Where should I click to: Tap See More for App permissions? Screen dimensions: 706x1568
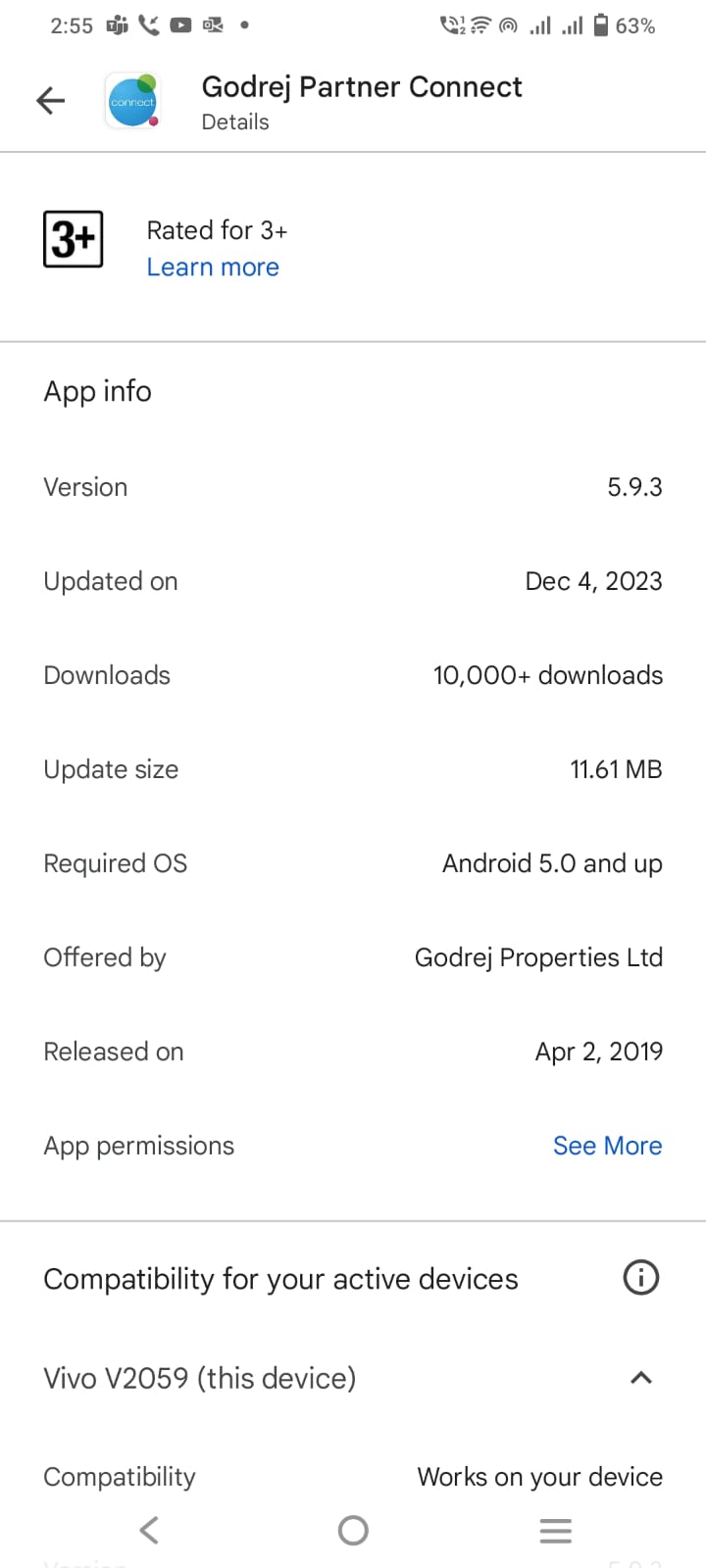(607, 1146)
